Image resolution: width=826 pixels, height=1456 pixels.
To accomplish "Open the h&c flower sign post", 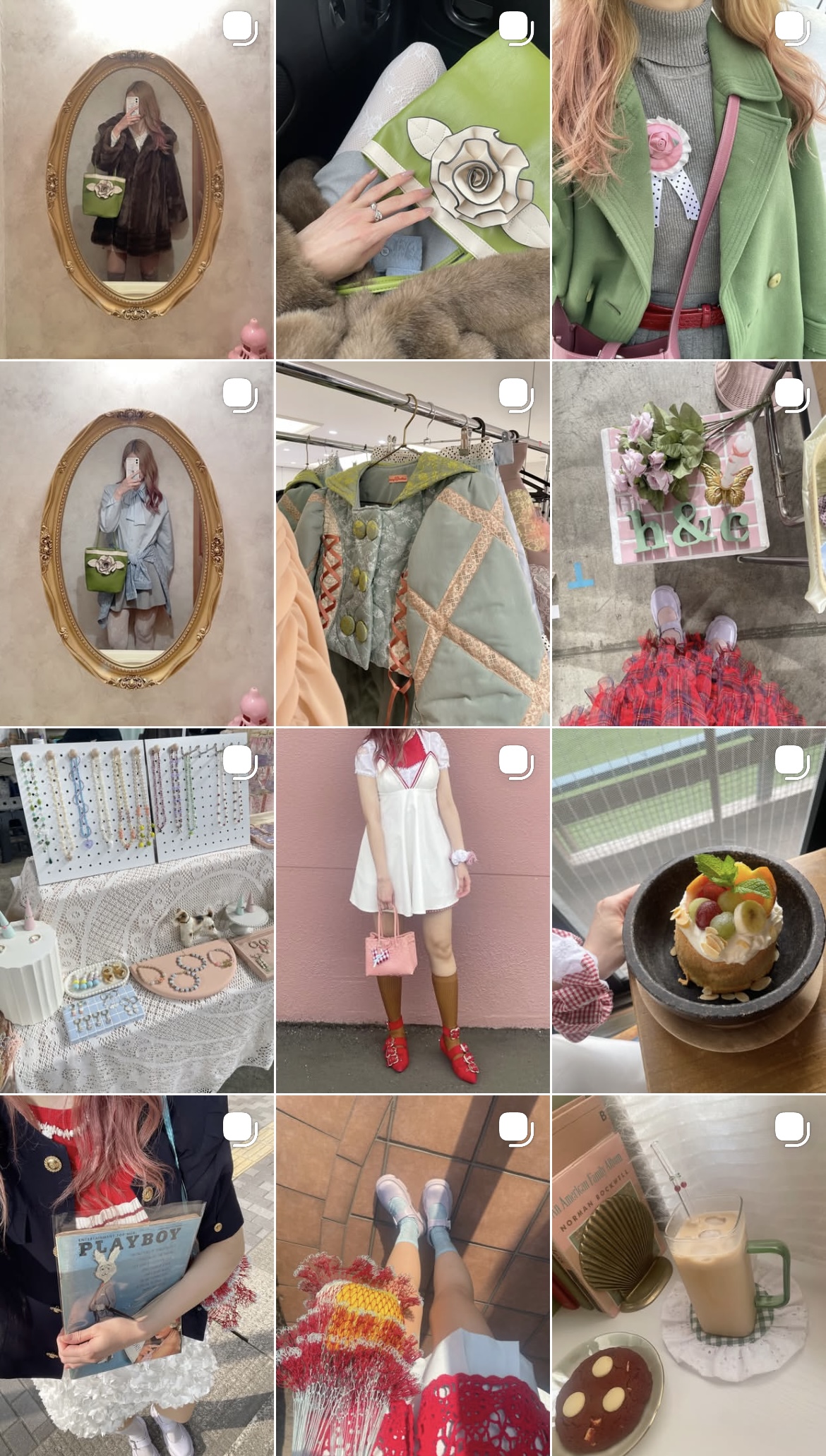I will pyautogui.click(x=688, y=543).
